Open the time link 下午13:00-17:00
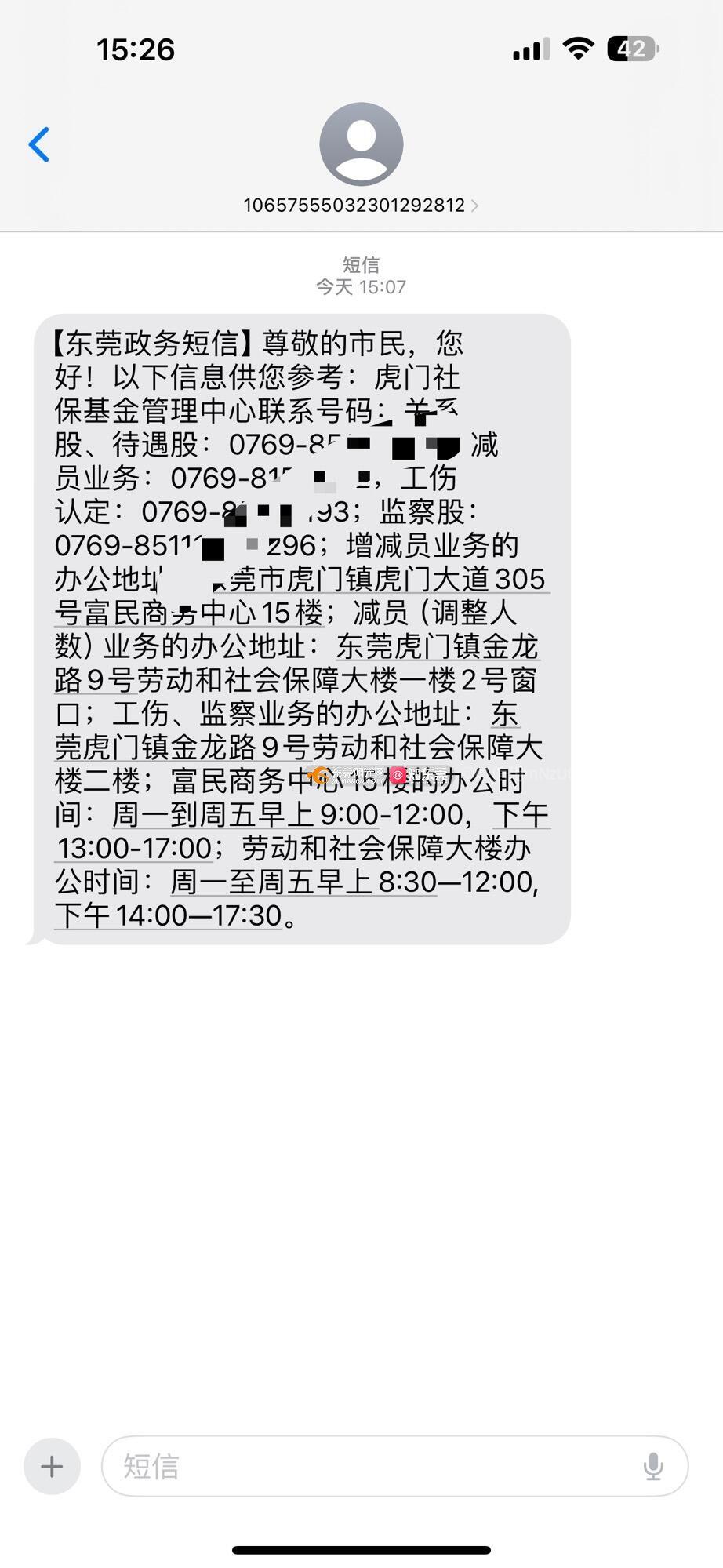Image resolution: width=723 pixels, height=1568 pixels. point(135,849)
